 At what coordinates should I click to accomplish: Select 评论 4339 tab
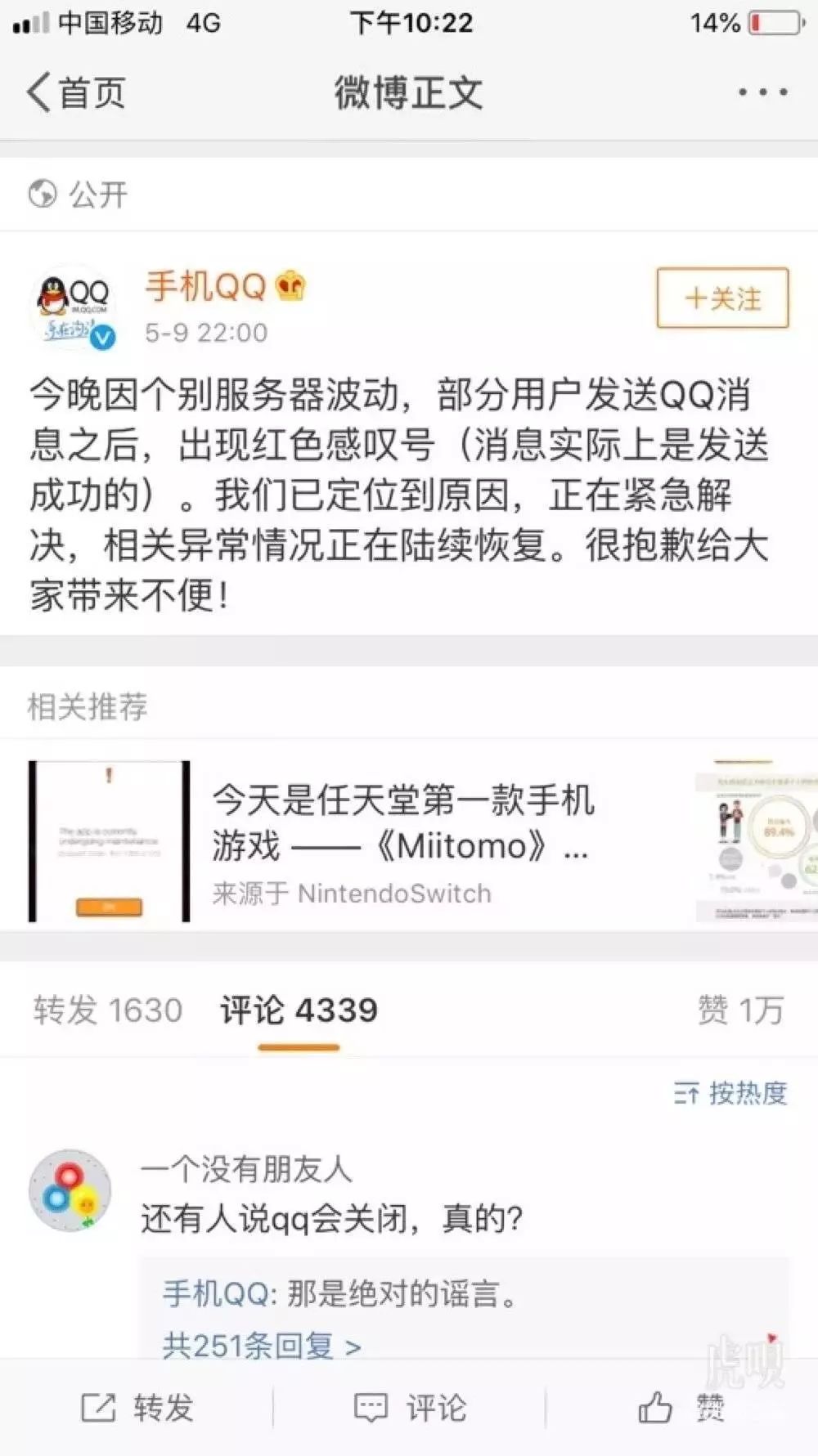click(x=299, y=1010)
